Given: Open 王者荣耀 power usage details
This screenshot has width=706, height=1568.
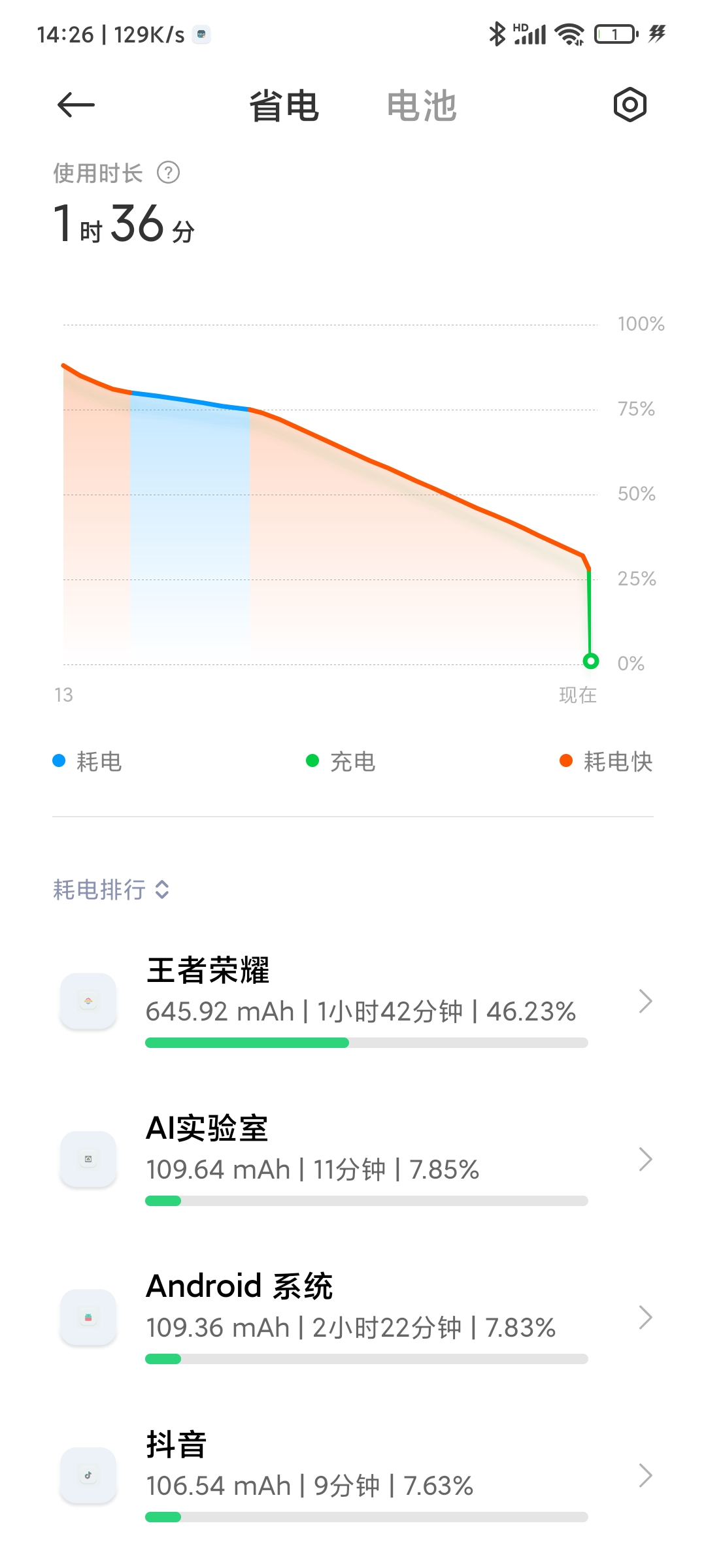Looking at the screenshot, I should click(x=353, y=1001).
